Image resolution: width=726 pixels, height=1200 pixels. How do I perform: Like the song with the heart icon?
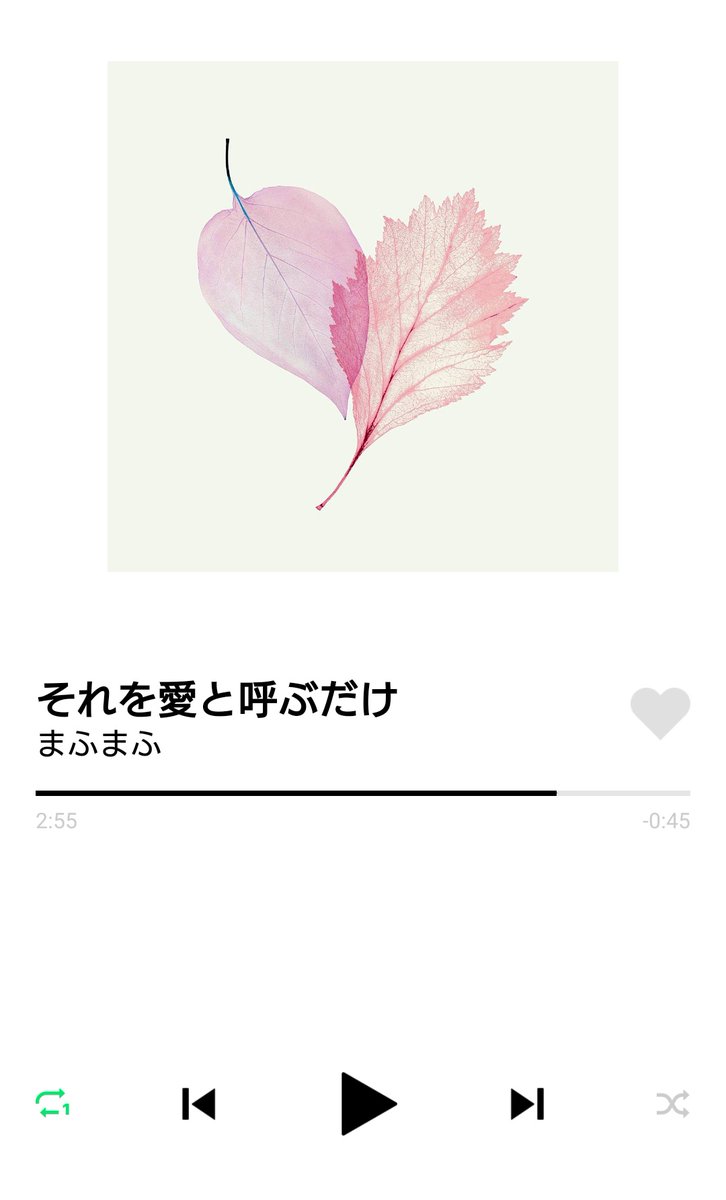pyautogui.click(x=660, y=713)
